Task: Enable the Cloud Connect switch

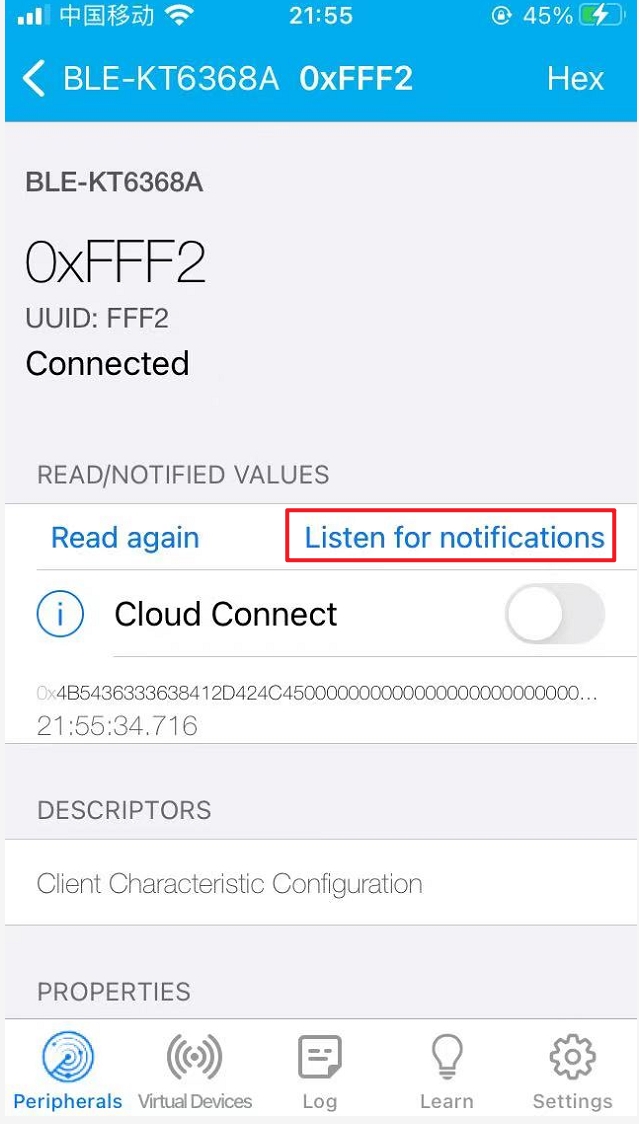Action: pos(555,614)
